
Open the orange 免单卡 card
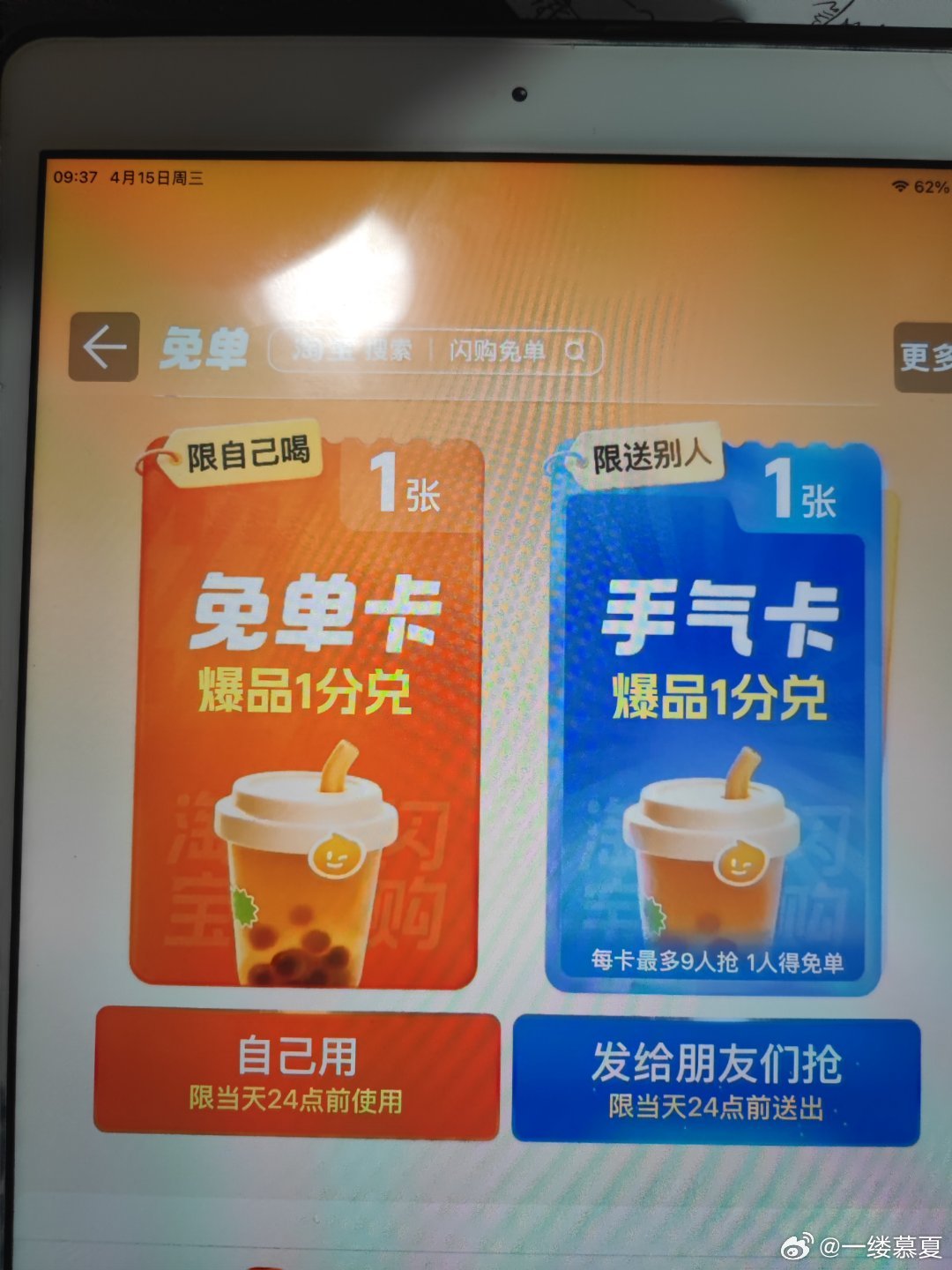(x=306, y=714)
